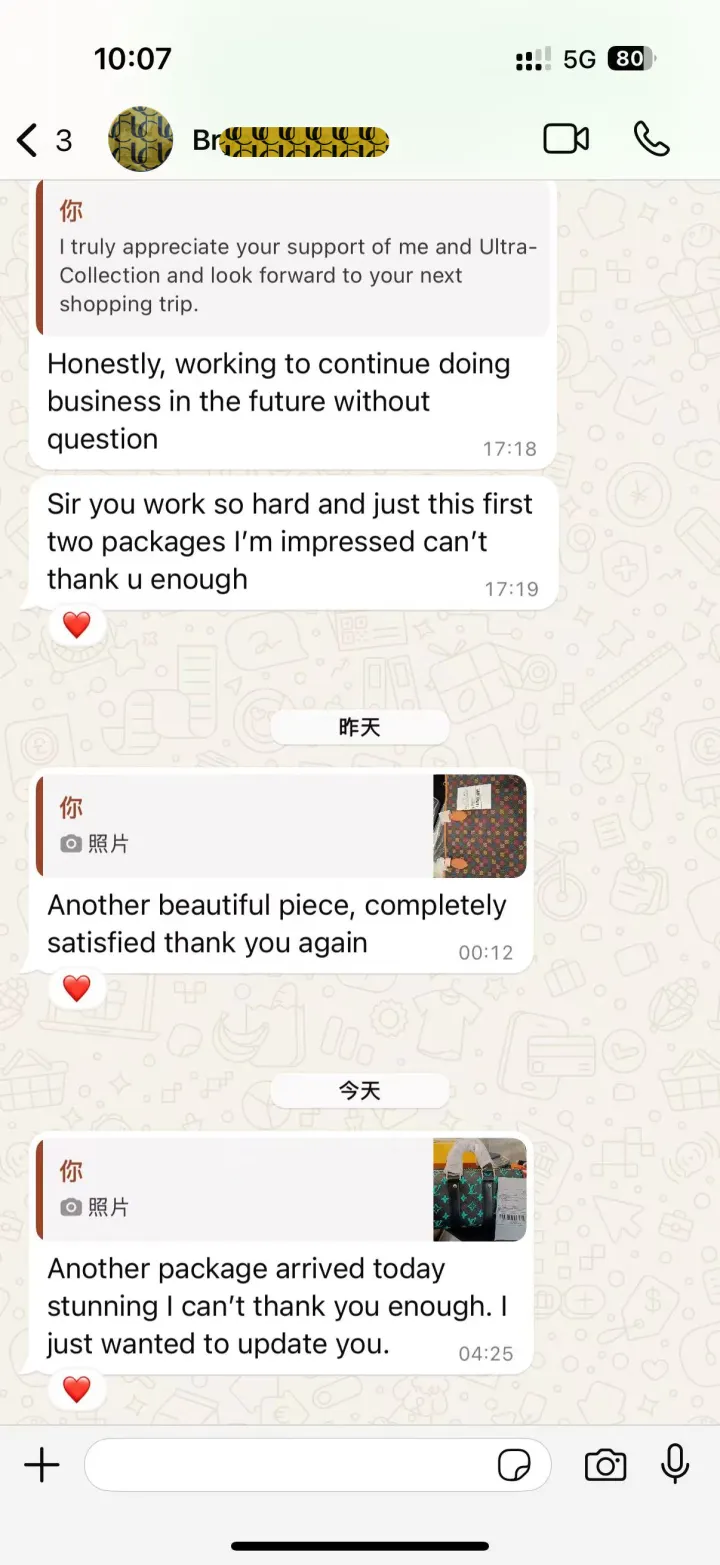
Task: Open quoted photo in 'Another package arrived' reply
Action: (x=479, y=1190)
